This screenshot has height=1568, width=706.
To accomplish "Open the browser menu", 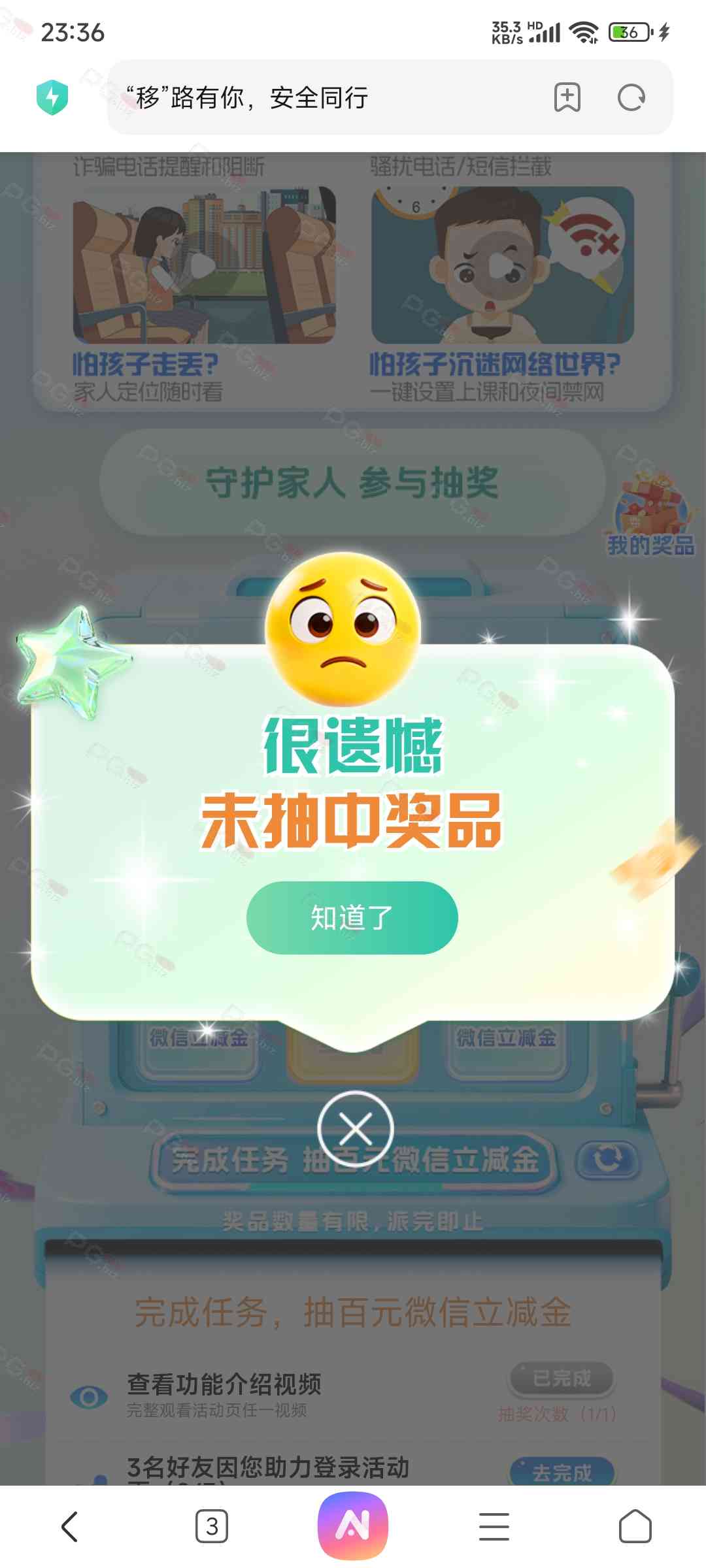I will [x=494, y=1526].
